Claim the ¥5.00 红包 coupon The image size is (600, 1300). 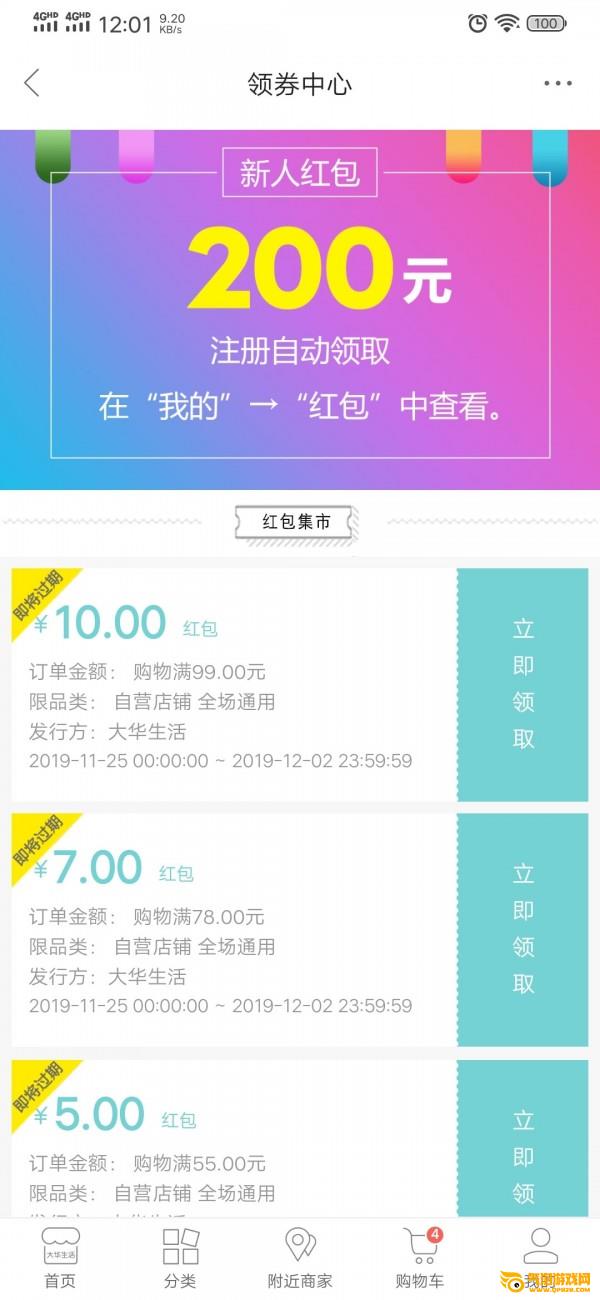pyautogui.click(x=523, y=1150)
